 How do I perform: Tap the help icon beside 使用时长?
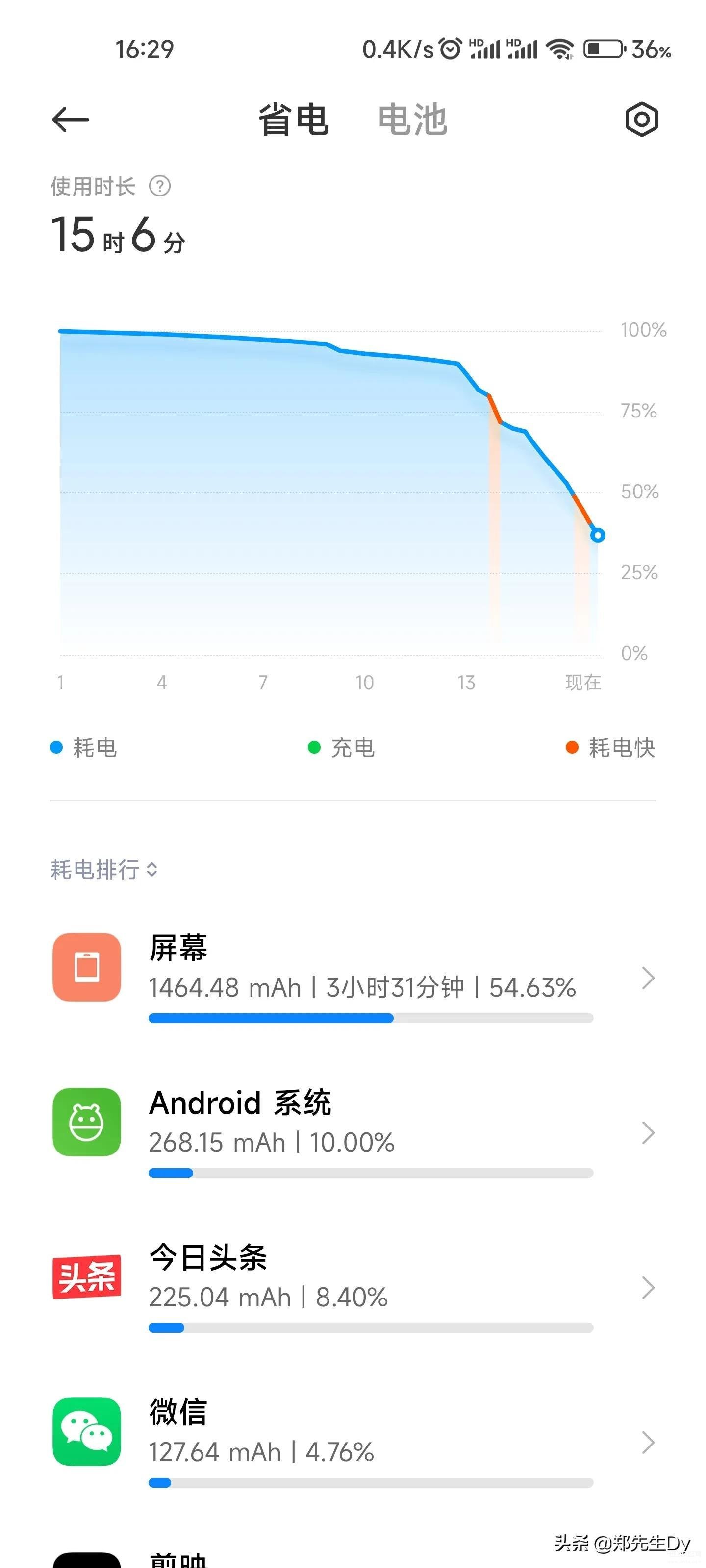click(160, 186)
